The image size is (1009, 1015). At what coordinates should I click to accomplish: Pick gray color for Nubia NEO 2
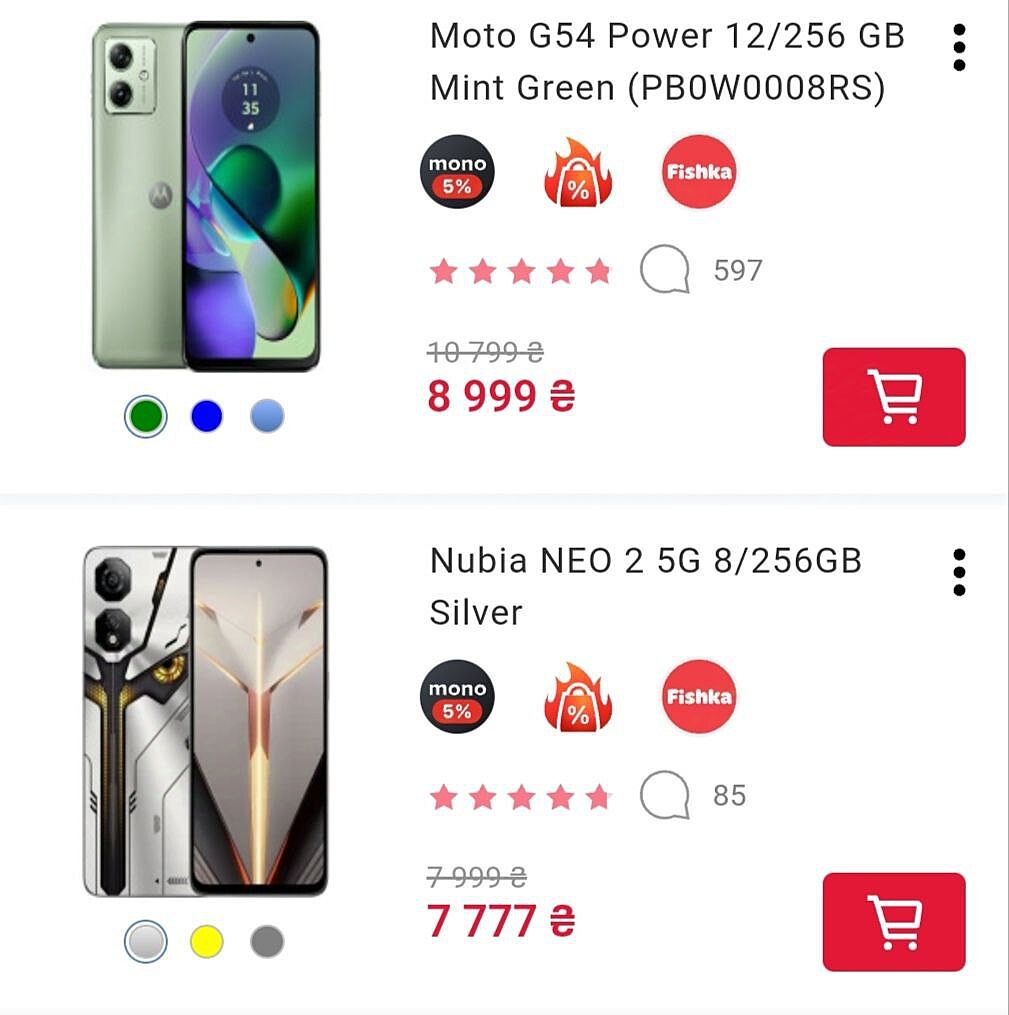(x=267, y=942)
